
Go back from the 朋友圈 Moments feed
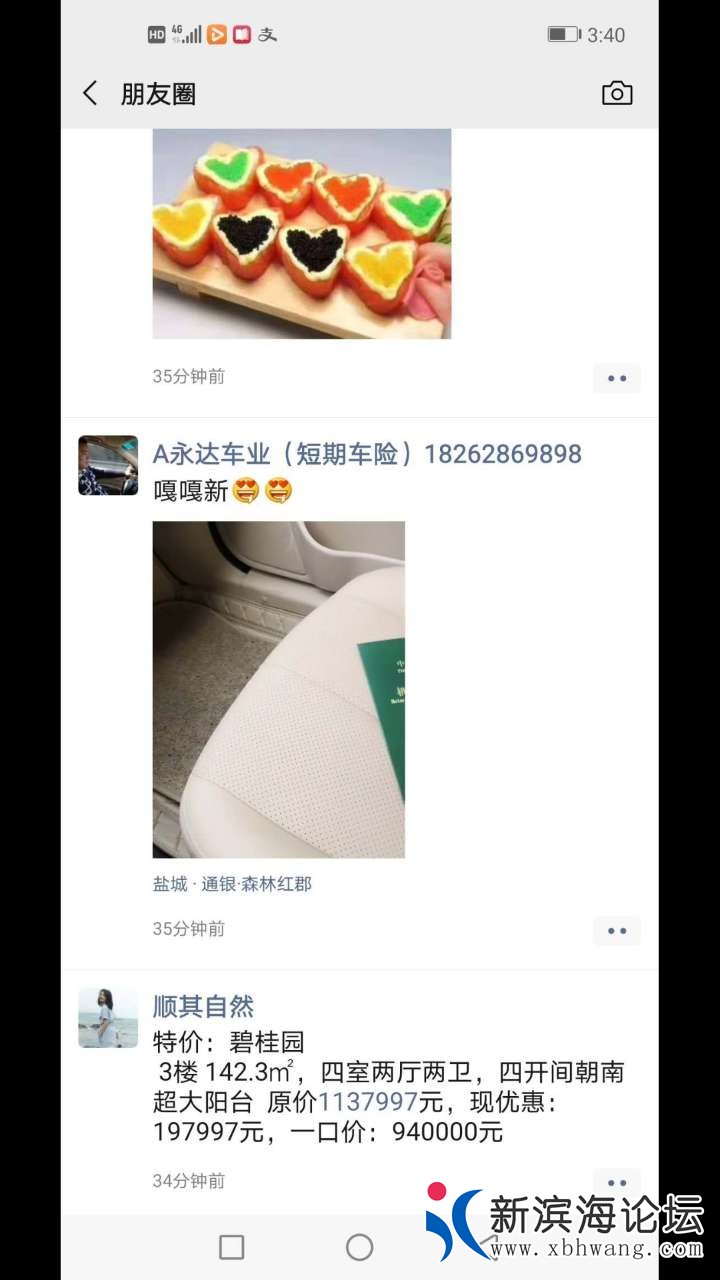90,94
